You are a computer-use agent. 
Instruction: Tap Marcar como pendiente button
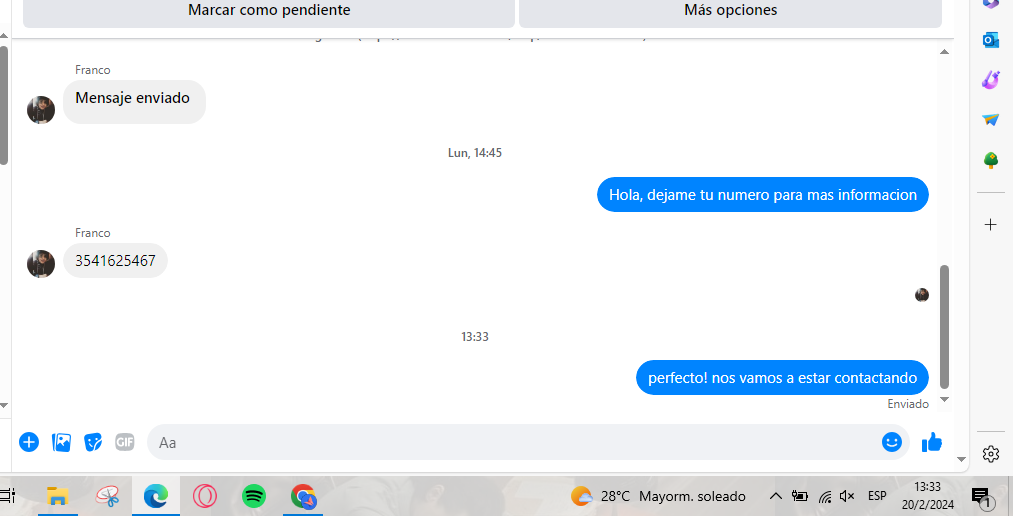coord(269,11)
